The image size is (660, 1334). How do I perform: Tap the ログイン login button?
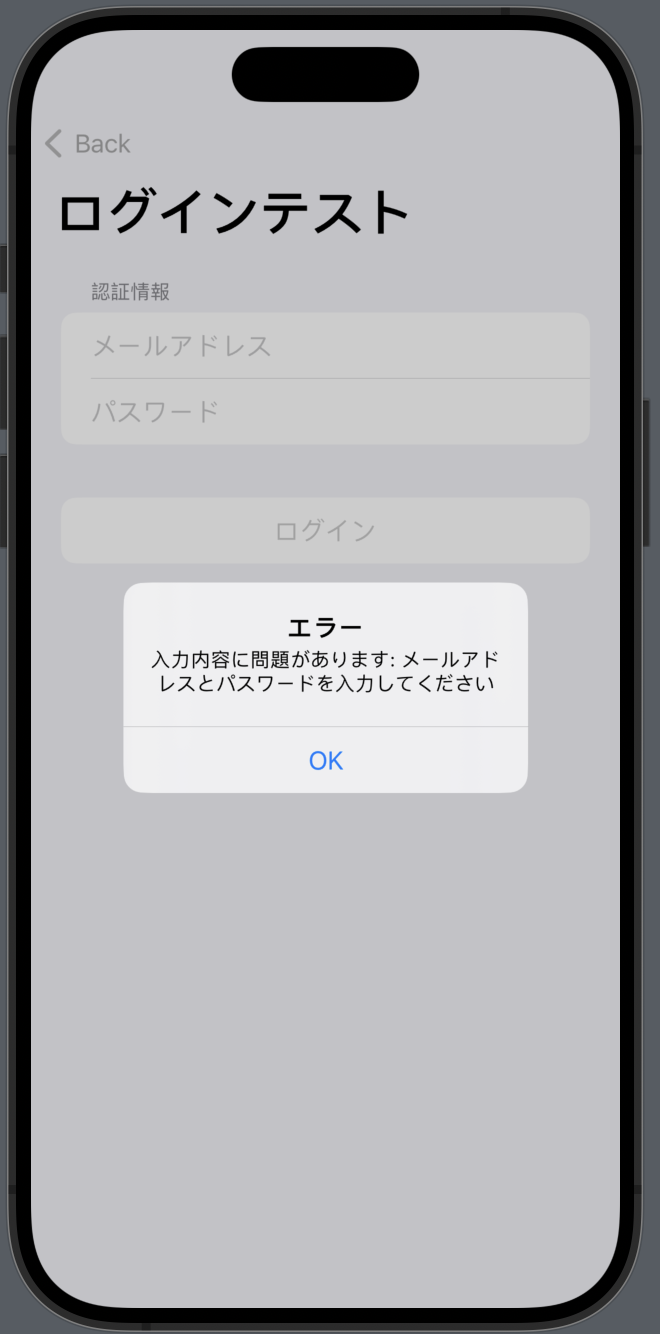tap(325, 531)
